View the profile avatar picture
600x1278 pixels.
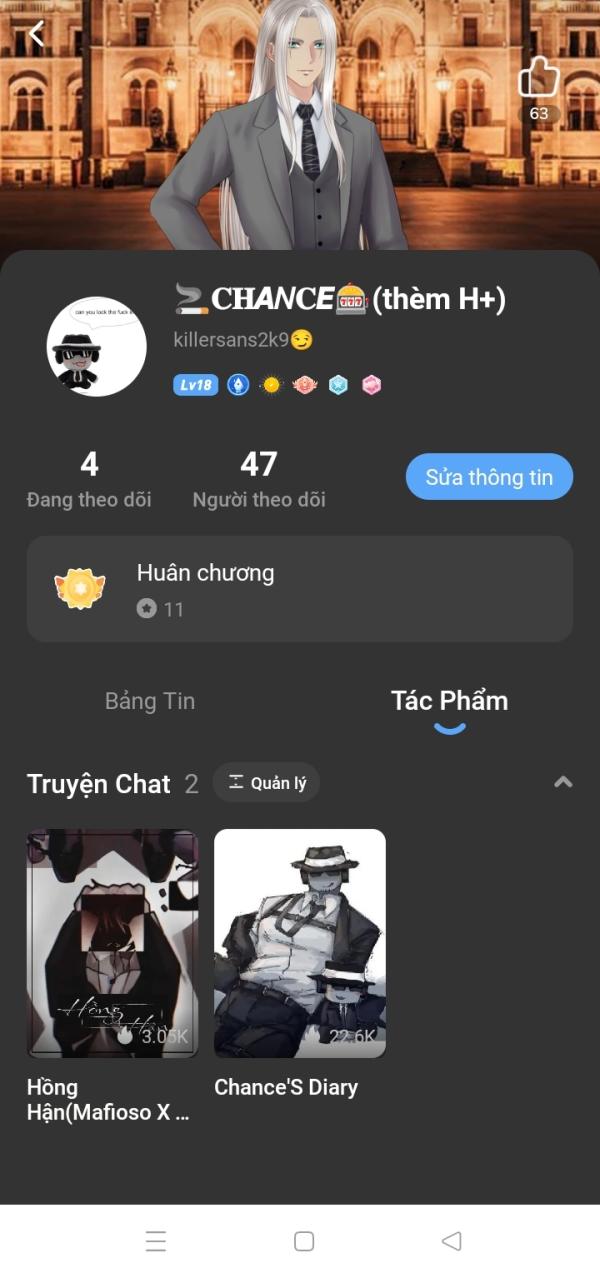coord(97,347)
